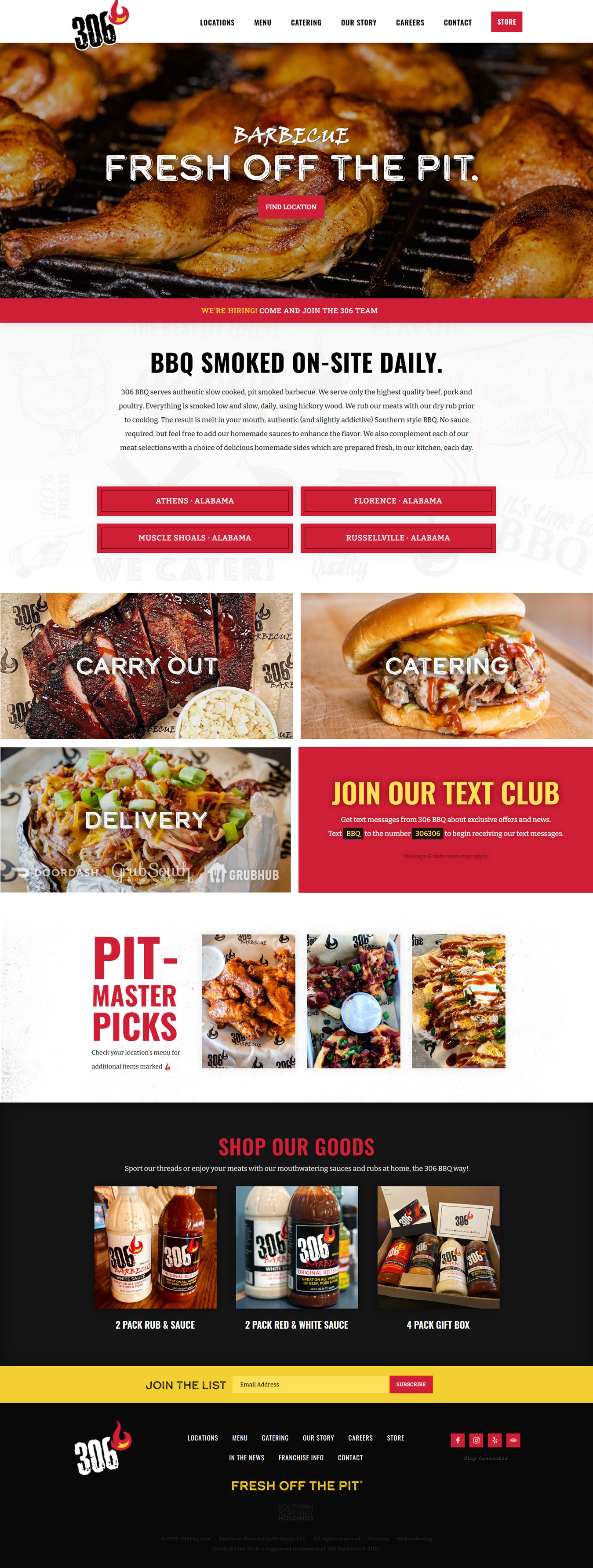Image resolution: width=593 pixels, height=1568 pixels.
Task: View the 2 Pack Rub & Sauce product
Action: point(155,1247)
